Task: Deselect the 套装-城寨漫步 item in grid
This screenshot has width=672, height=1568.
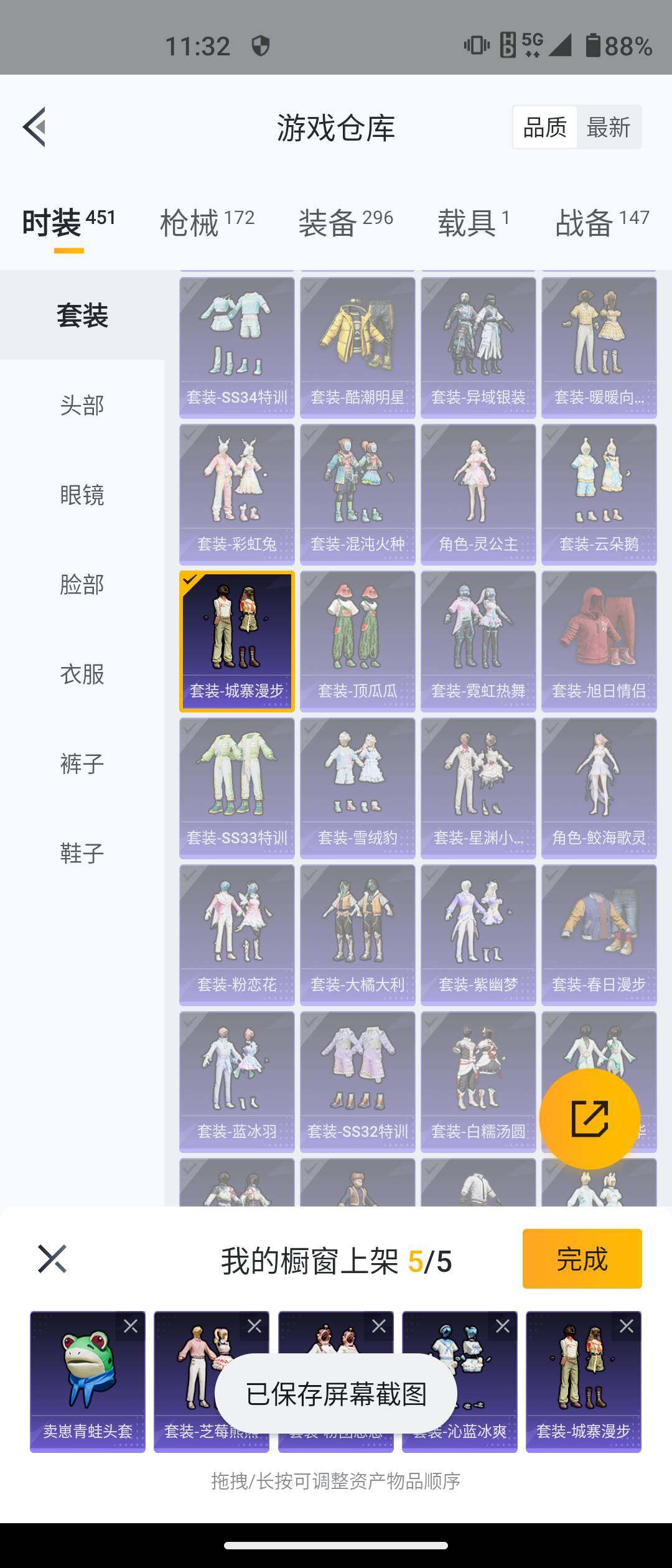Action: tap(236, 641)
